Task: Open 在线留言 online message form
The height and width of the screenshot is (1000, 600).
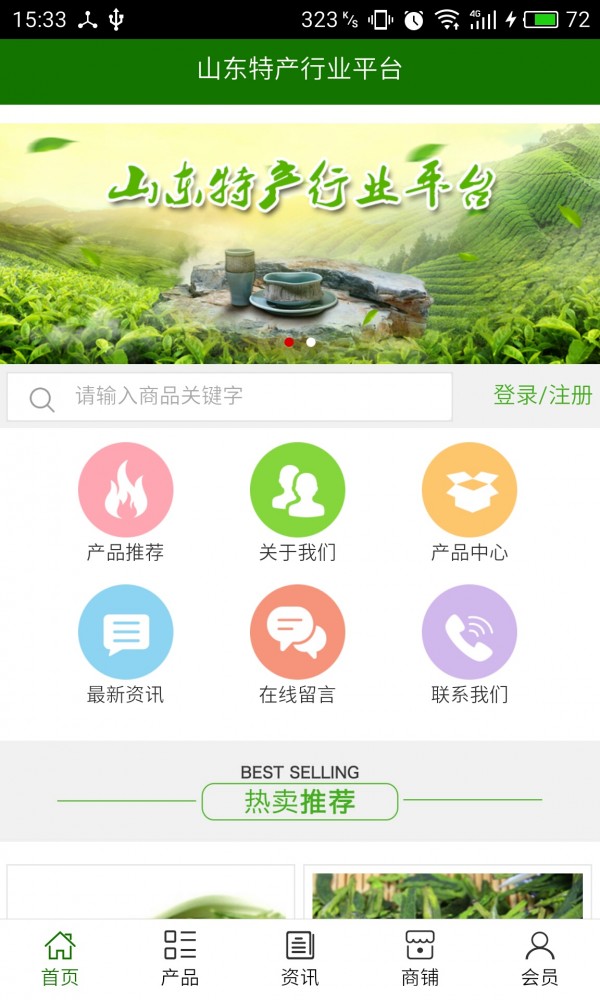Action: pyautogui.click(x=297, y=644)
